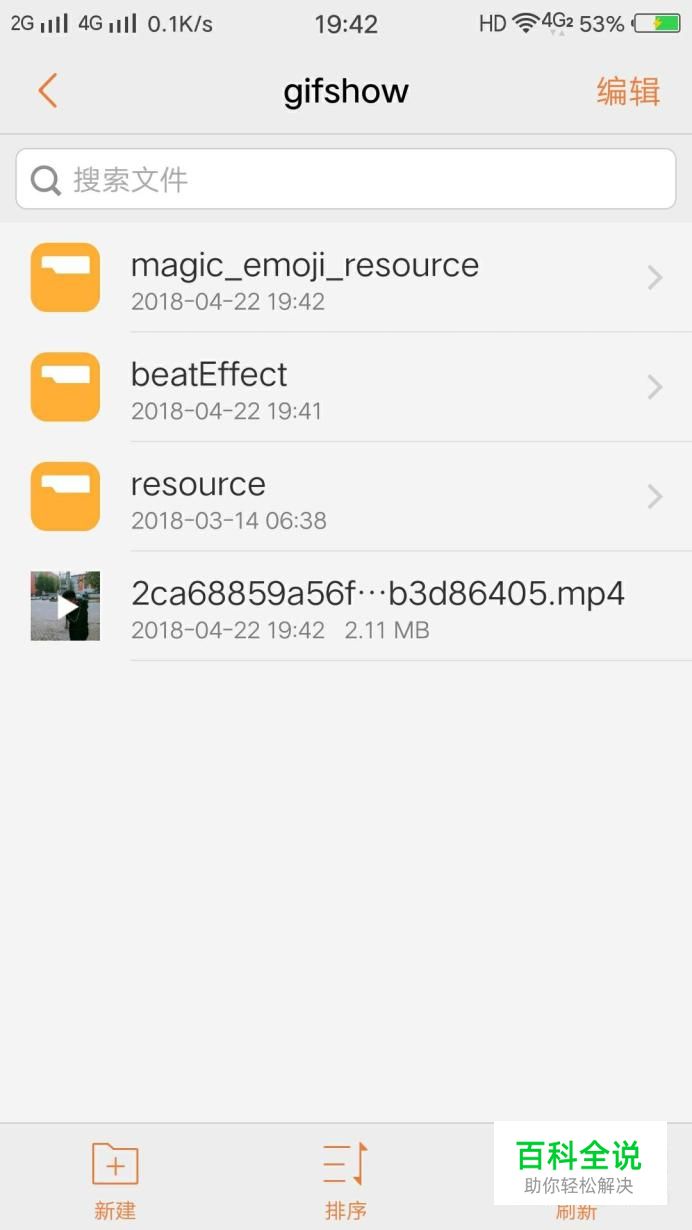Create a new folder with 新建
The width and height of the screenshot is (692, 1230).
coord(115,1180)
